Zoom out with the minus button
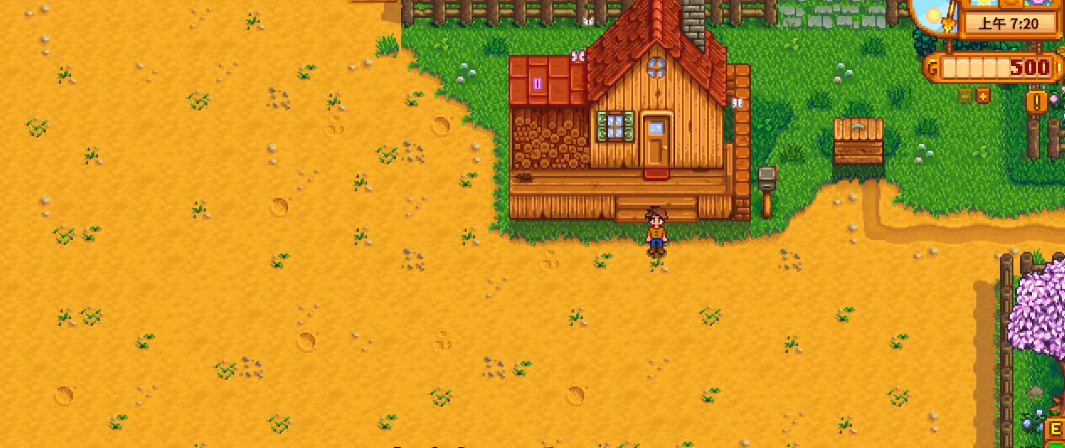 pyautogui.click(x=965, y=96)
